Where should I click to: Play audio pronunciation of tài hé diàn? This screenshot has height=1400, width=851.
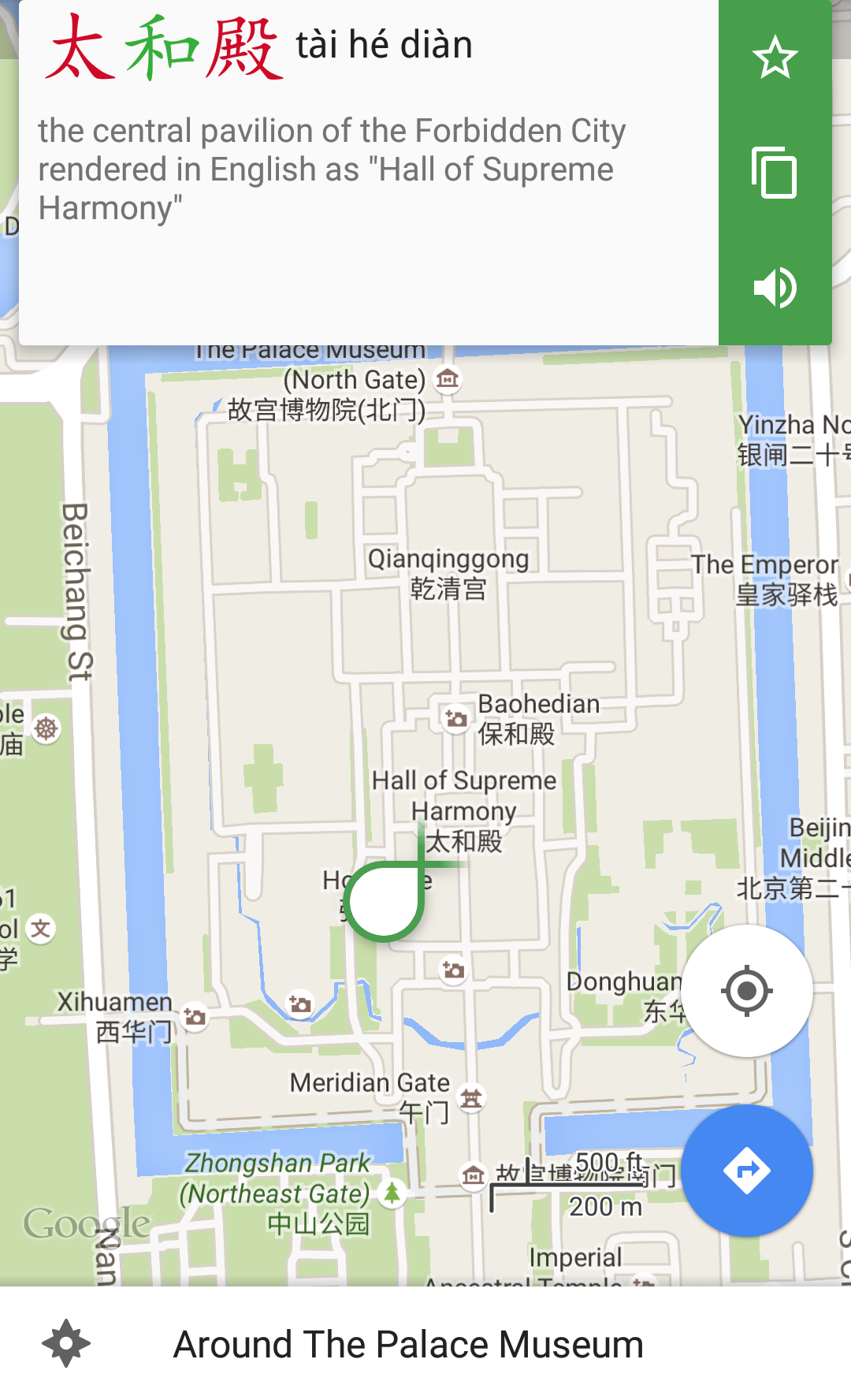[x=775, y=288]
